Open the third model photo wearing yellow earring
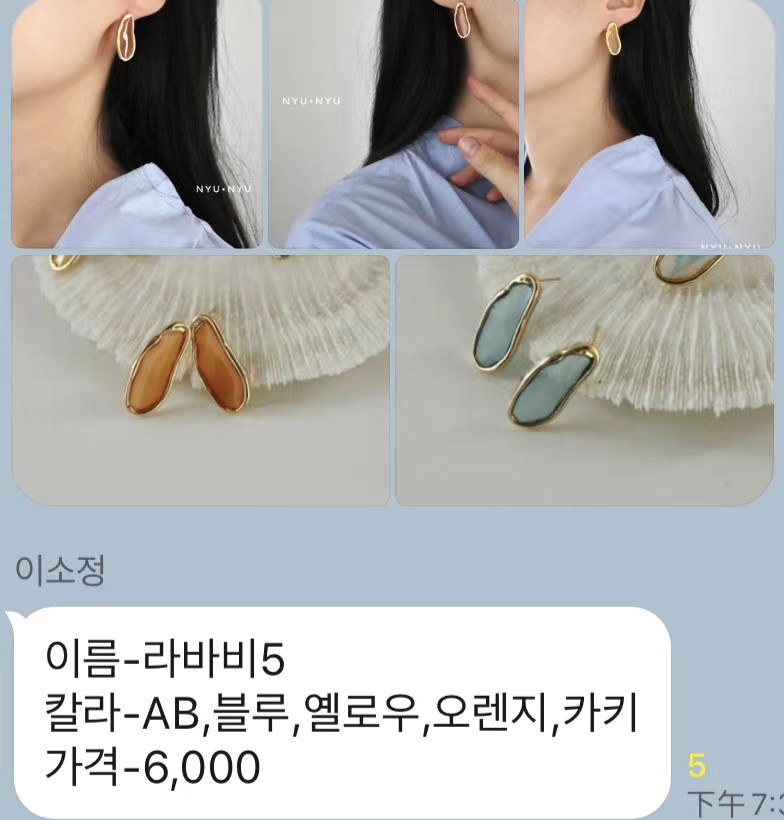The height and width of the screenshot is (820, 784). click(648, 123)
